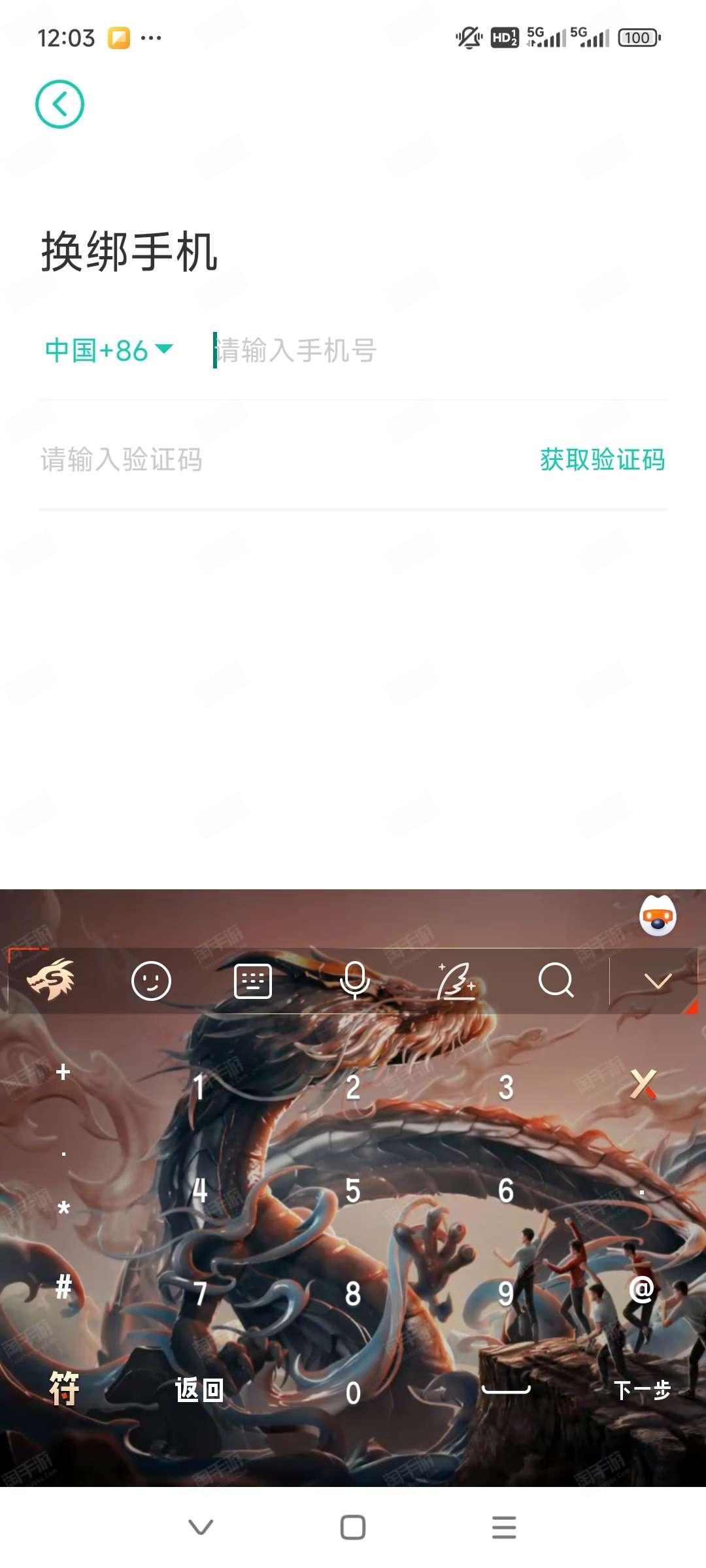Viewport: 706px width, 1568px height.
Task: Tap the 请输入验证码 verification code field
Action: 281,460
